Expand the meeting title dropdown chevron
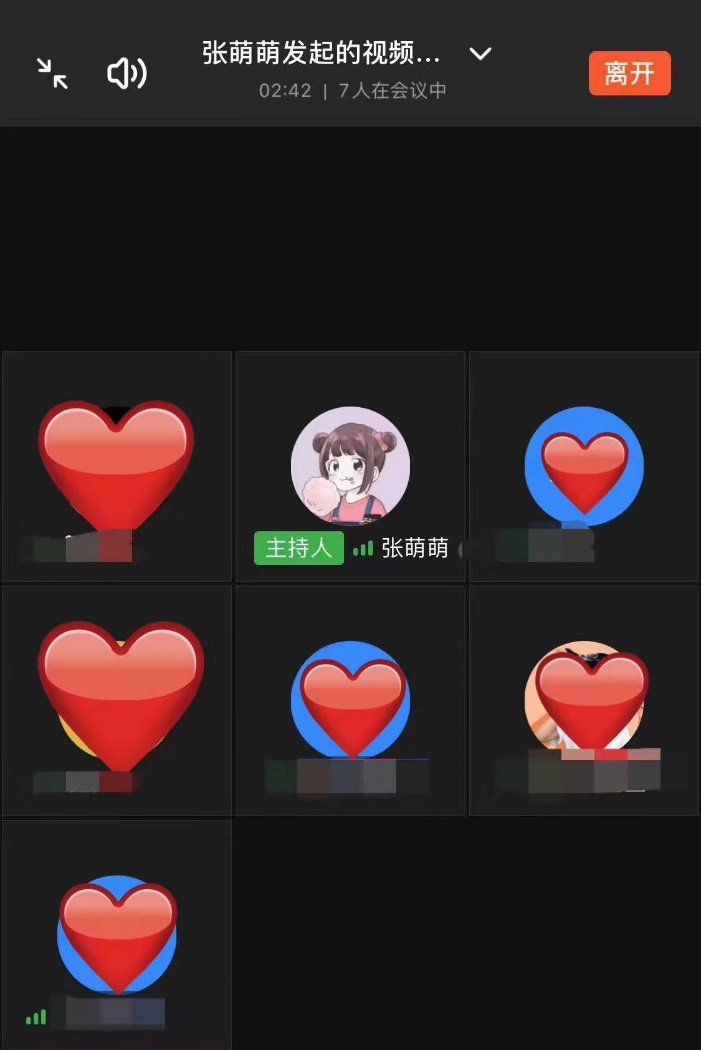Image resolution: width=701 pixels, height=1050 pixels. coord(481,53)
